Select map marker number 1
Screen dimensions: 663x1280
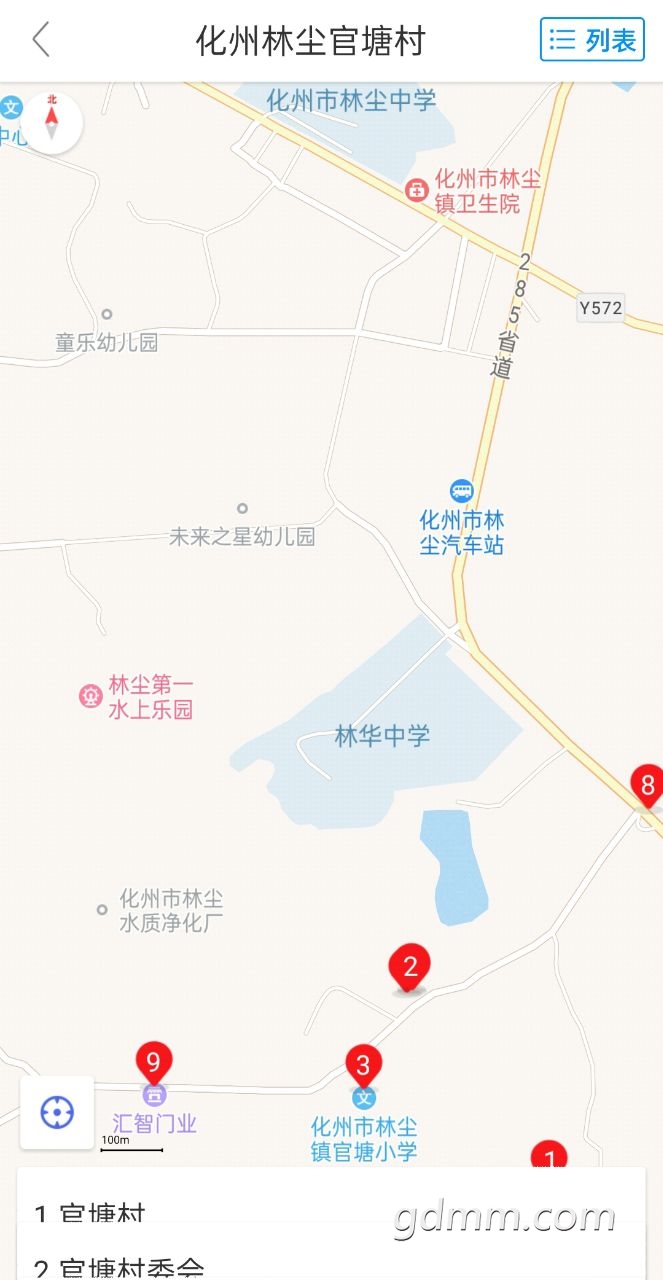pyautogui.click(x=548, y=1156)
